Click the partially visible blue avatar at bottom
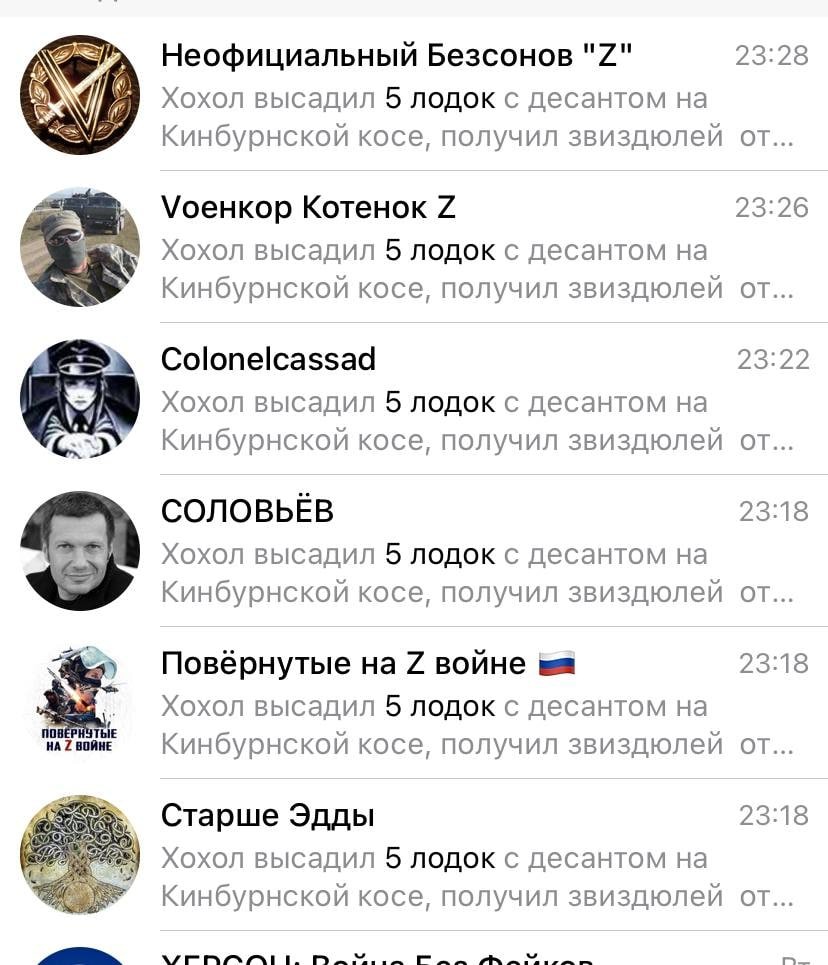828x965 pixels. click(80, 955)
